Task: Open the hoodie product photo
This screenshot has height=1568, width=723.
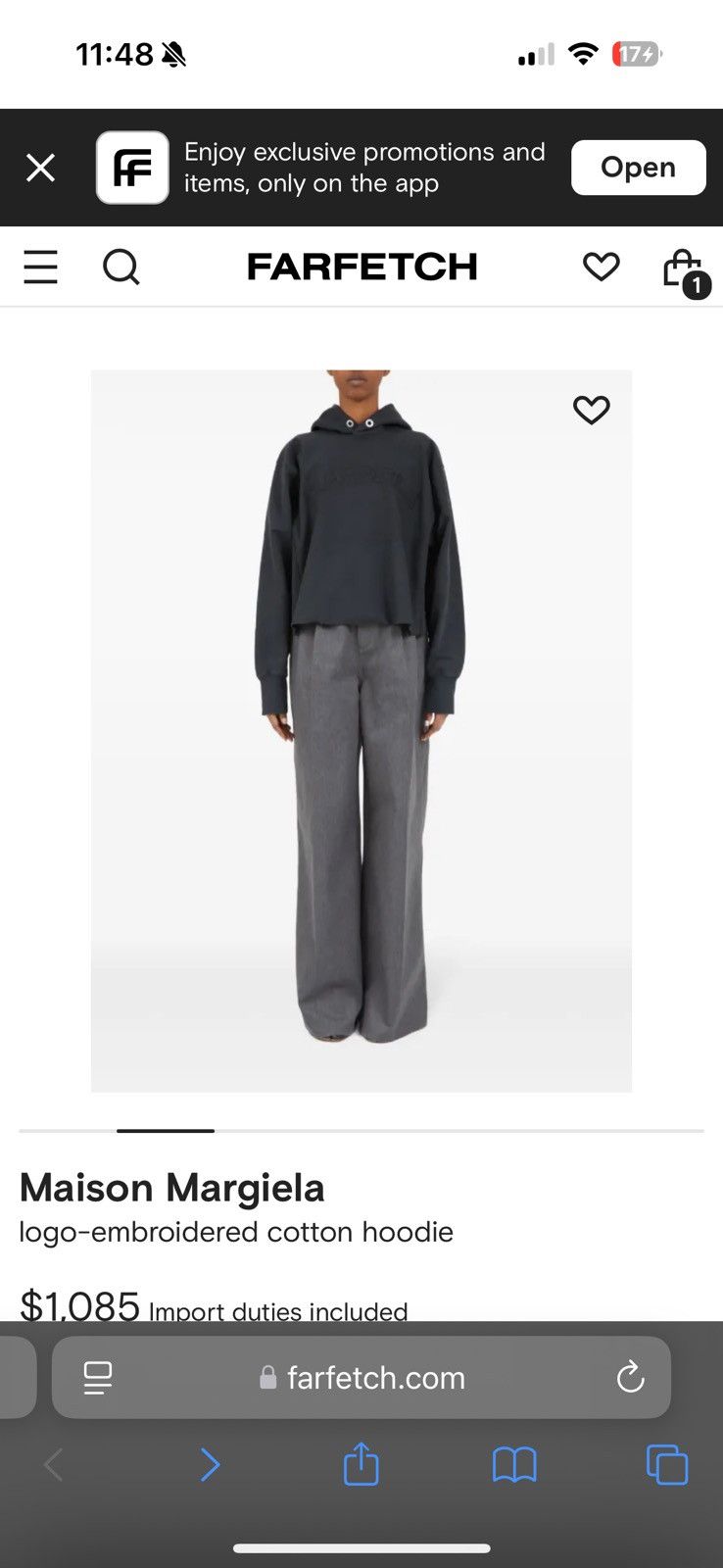Action: click(361, 731)
